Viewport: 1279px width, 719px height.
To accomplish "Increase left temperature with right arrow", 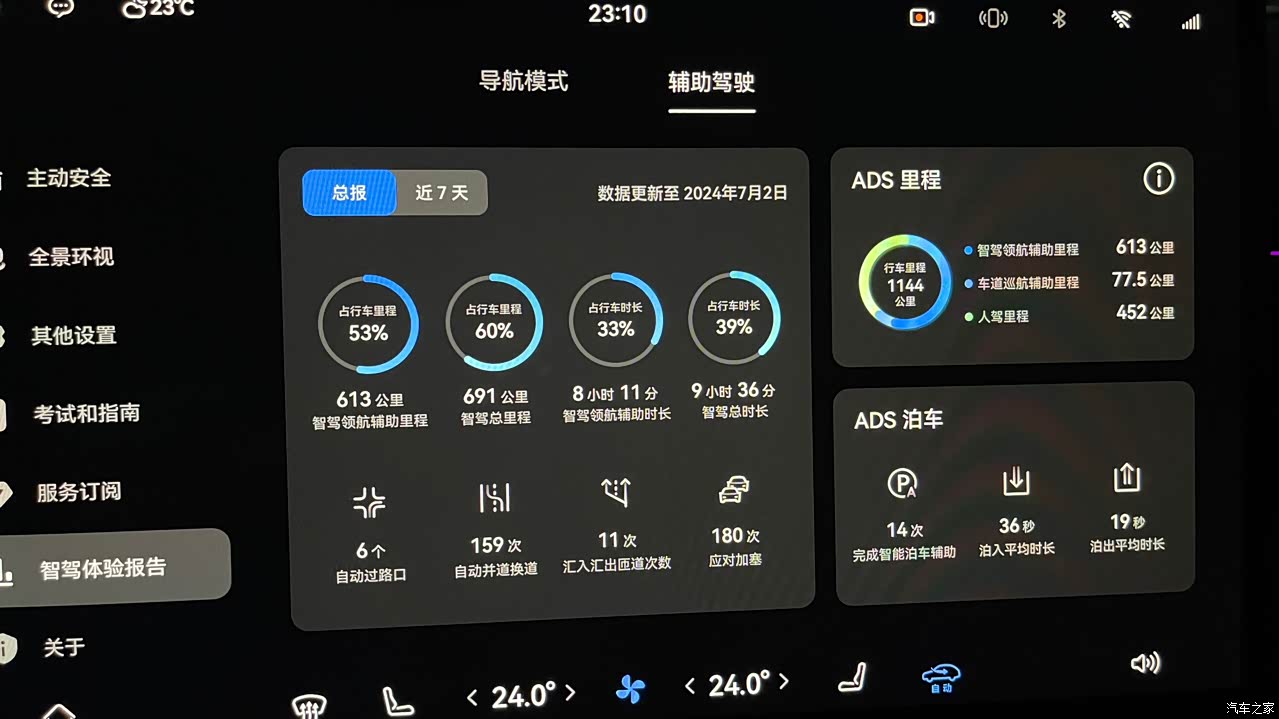I will (x=570, y=693).
